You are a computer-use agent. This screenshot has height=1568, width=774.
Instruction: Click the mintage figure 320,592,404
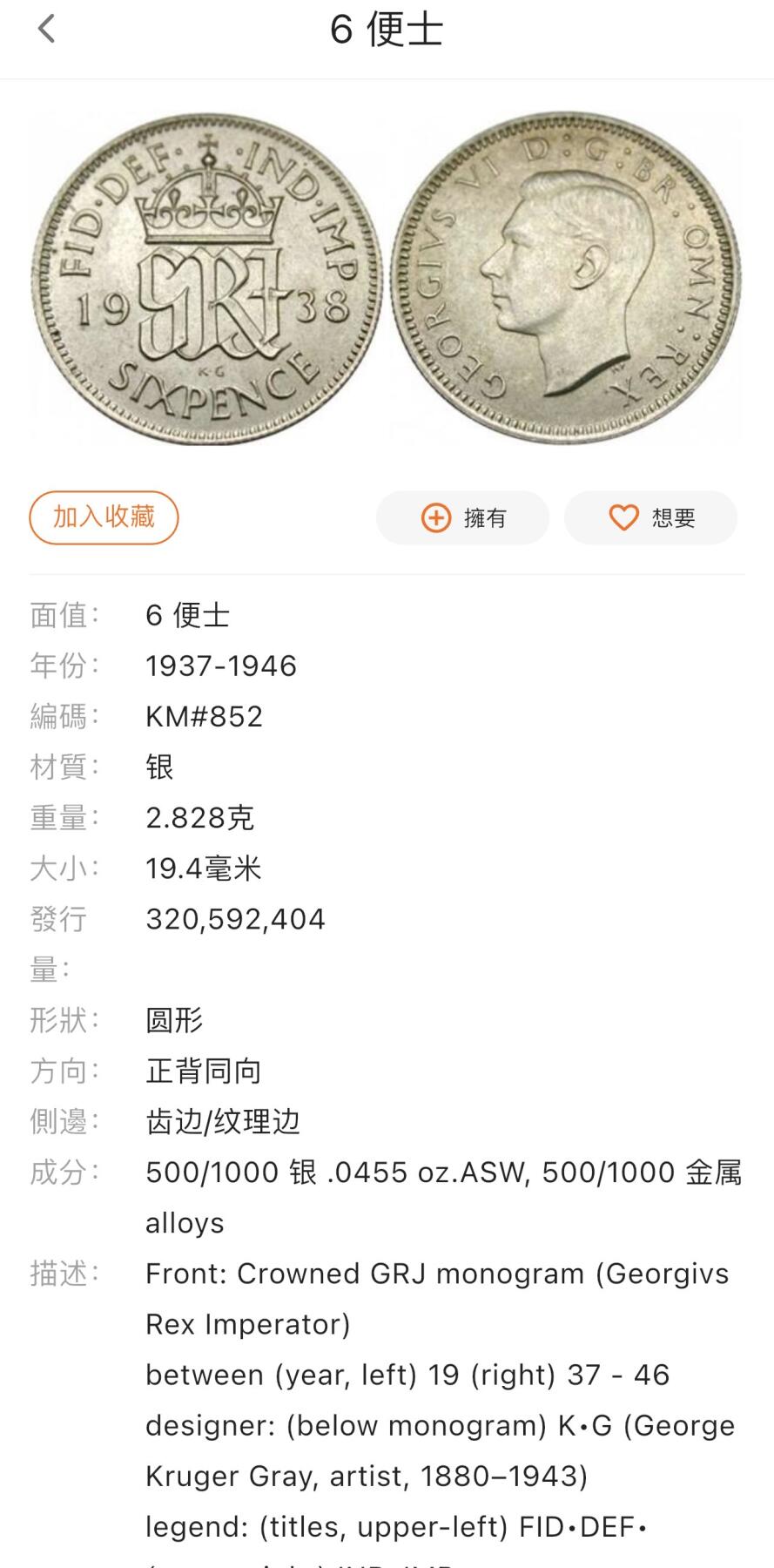click(236, 919)
